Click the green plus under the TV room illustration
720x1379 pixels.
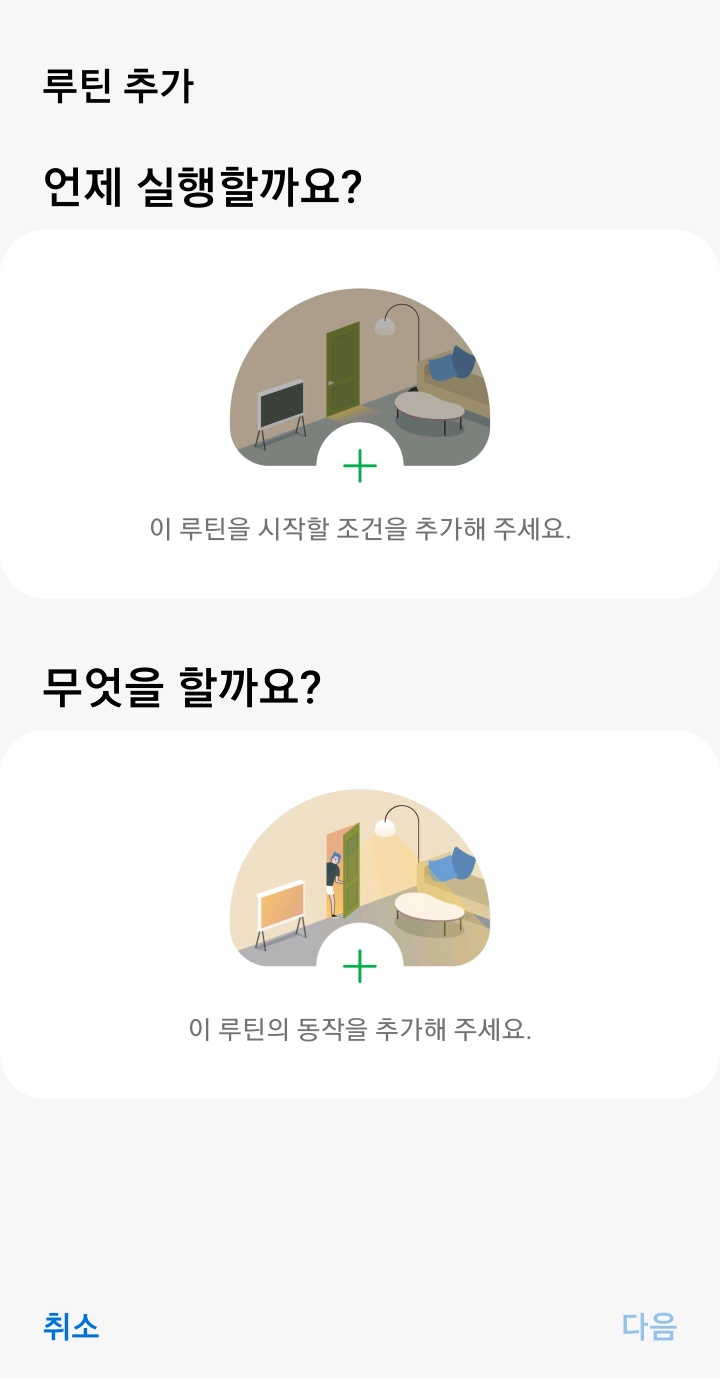(x=360, y=461)
